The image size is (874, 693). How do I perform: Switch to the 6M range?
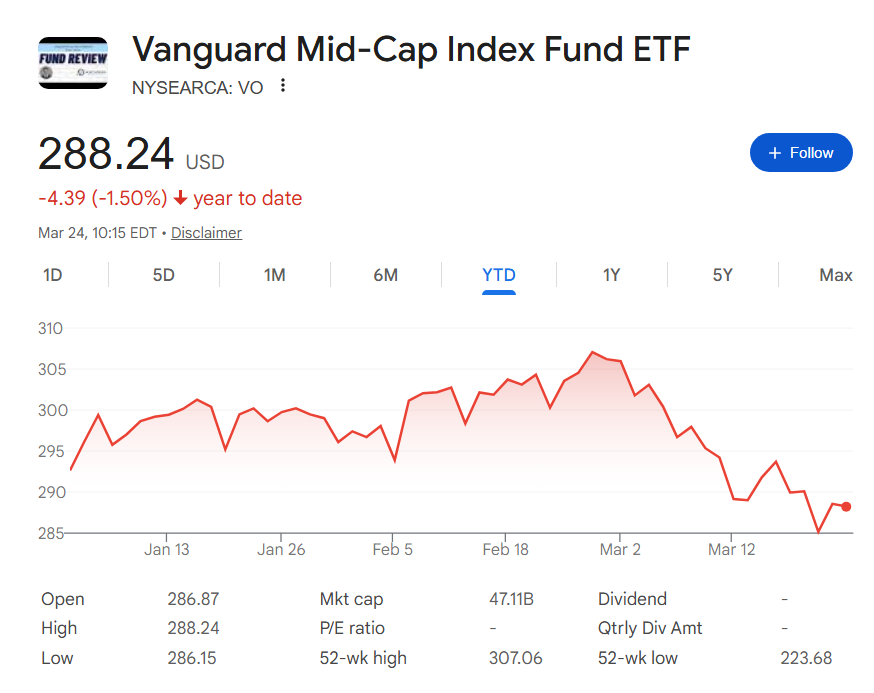click(385, 275)
